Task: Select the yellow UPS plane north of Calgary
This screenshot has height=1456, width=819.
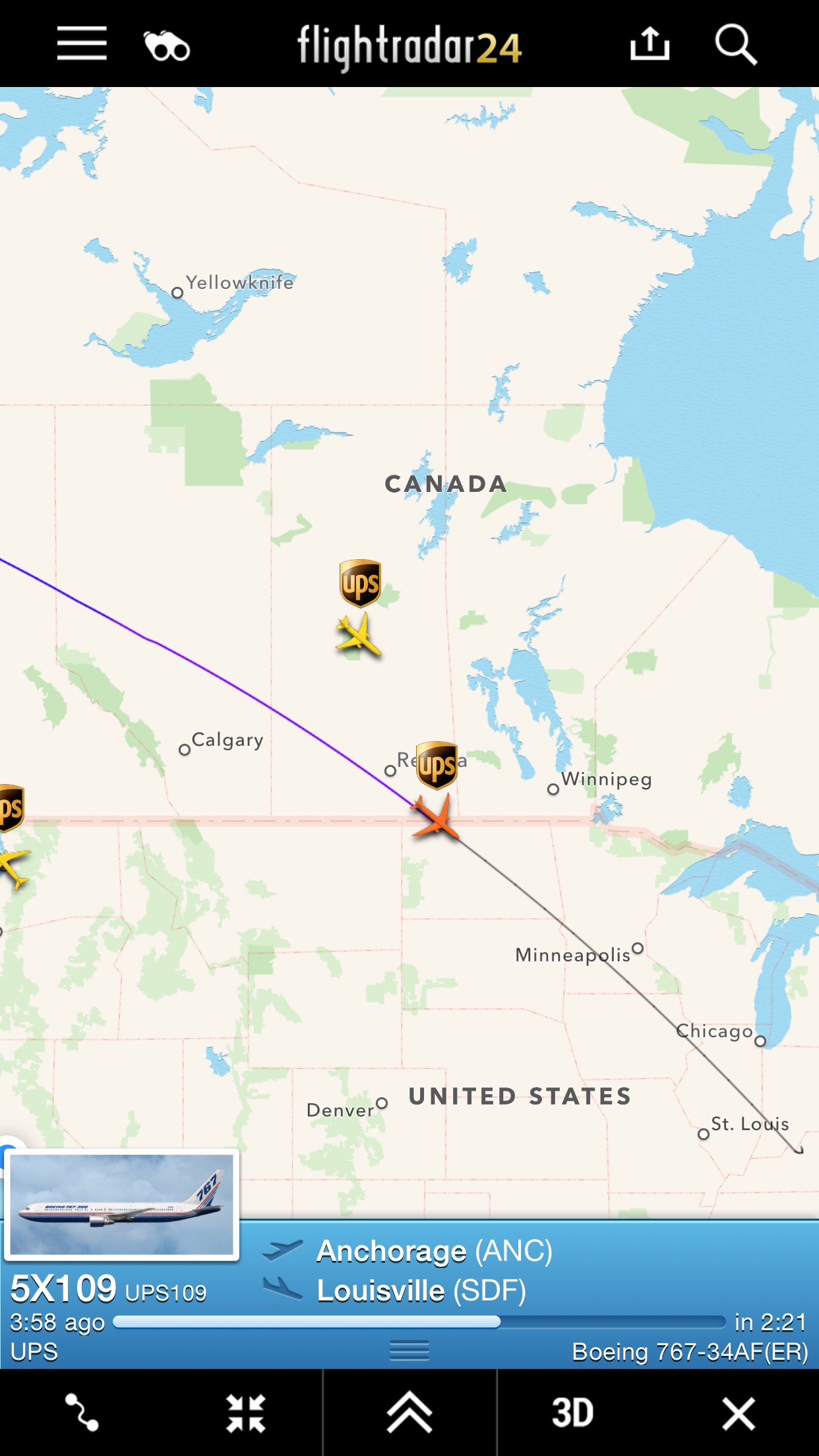Action: pyautogui.click(x=358, y=636)
